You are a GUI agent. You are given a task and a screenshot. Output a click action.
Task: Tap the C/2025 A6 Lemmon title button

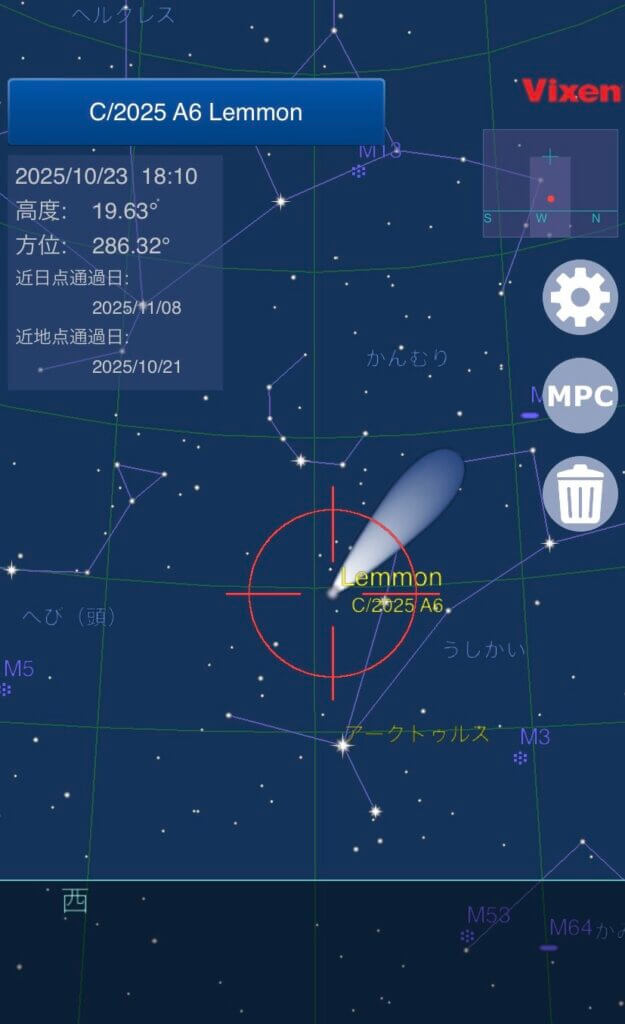pyautogui.click(x=196, y=112)
